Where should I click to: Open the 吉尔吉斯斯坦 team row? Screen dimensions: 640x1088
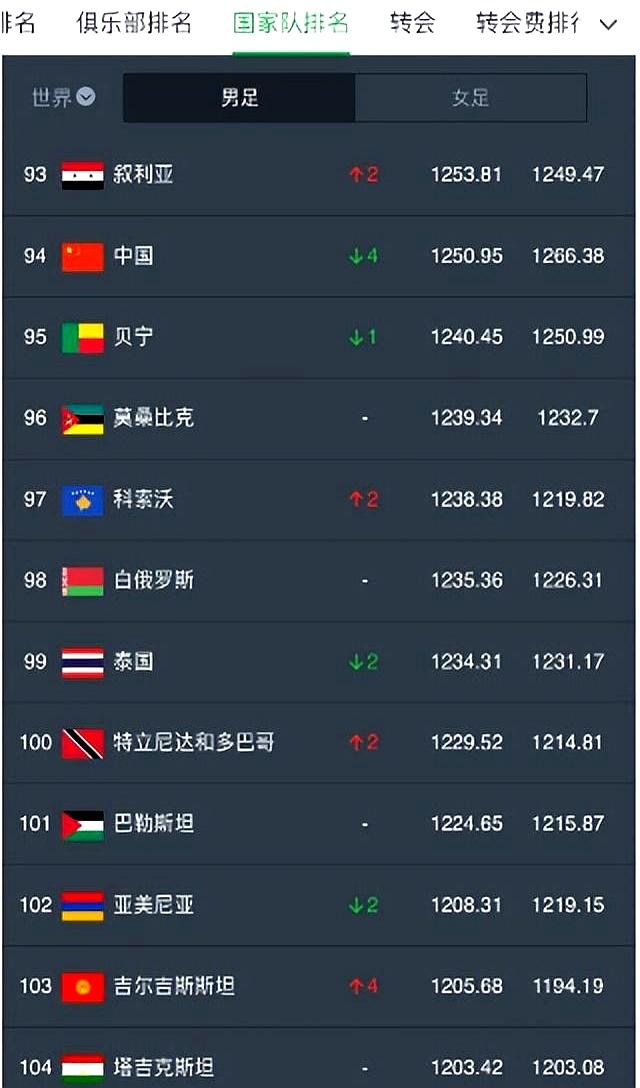[319, 987]
